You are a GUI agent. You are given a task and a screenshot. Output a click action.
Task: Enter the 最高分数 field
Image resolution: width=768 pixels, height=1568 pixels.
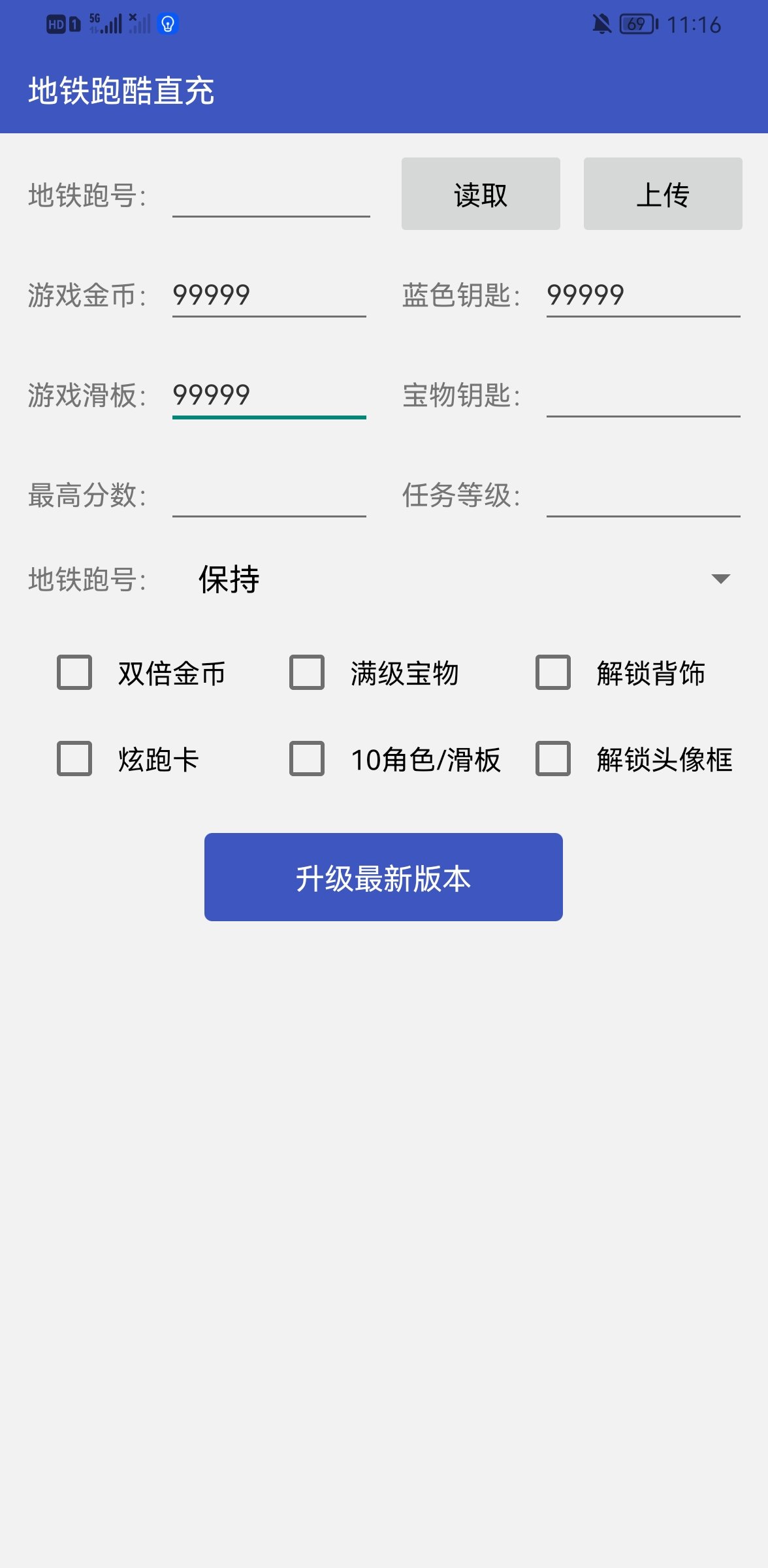pos(269,495)
